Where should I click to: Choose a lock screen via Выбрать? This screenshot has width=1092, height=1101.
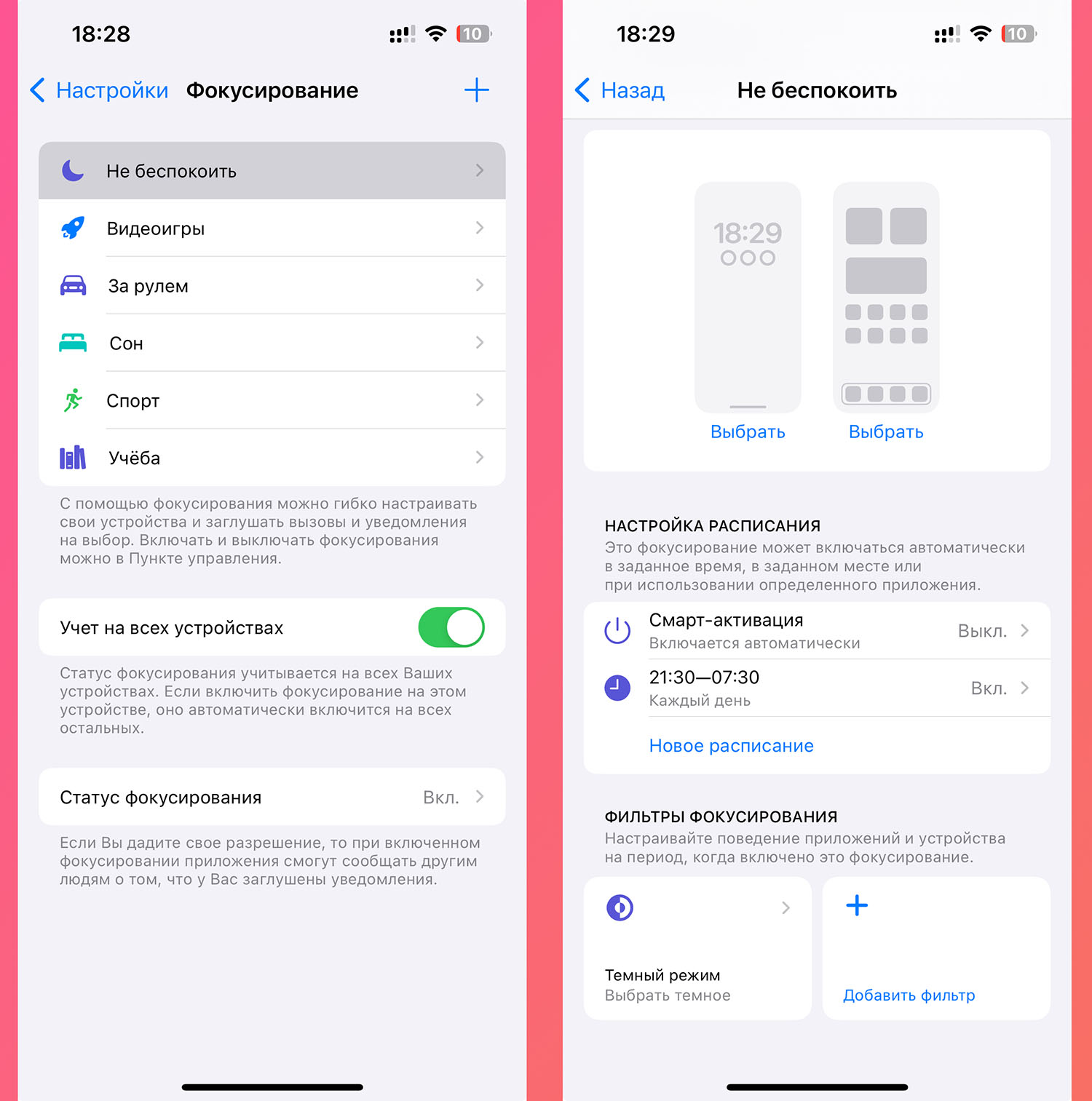[748, 432]
